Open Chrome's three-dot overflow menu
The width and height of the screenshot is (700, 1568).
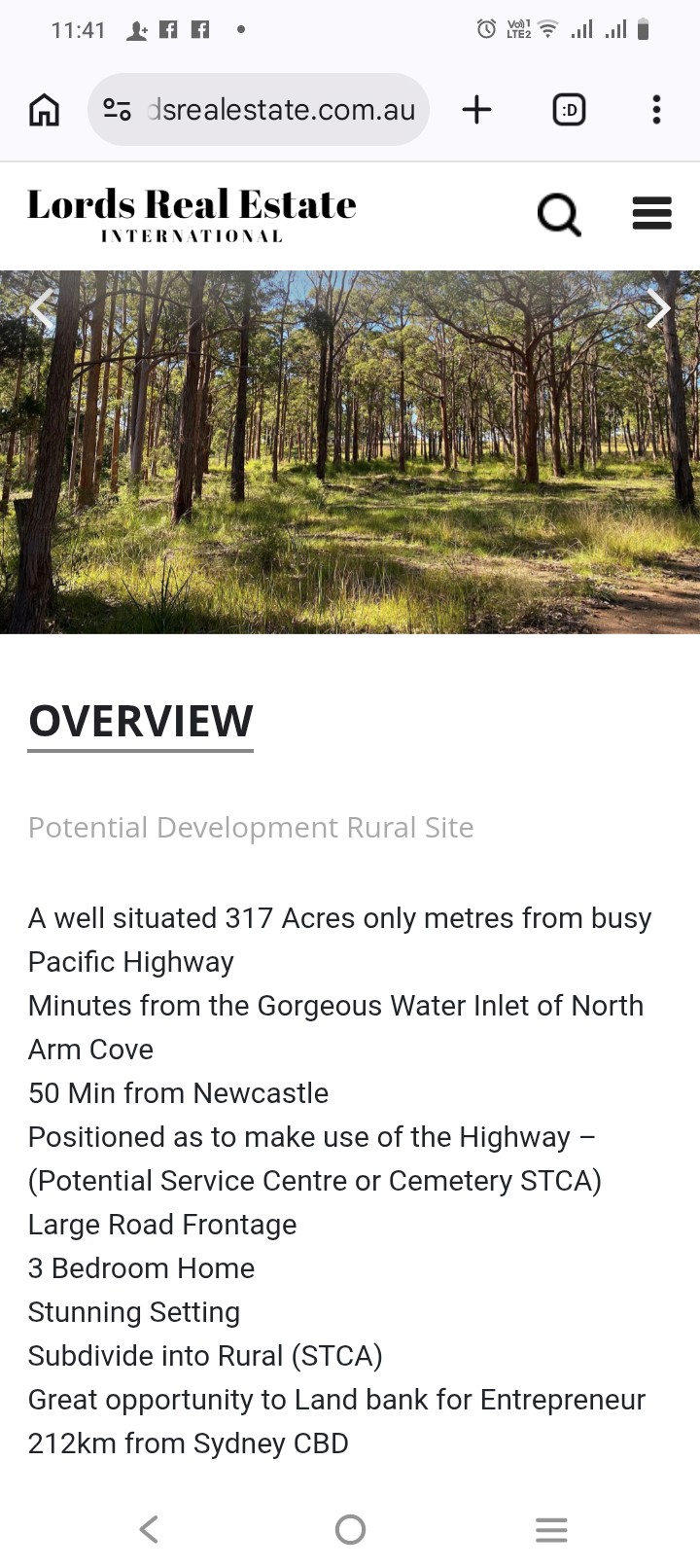[656, 110]
